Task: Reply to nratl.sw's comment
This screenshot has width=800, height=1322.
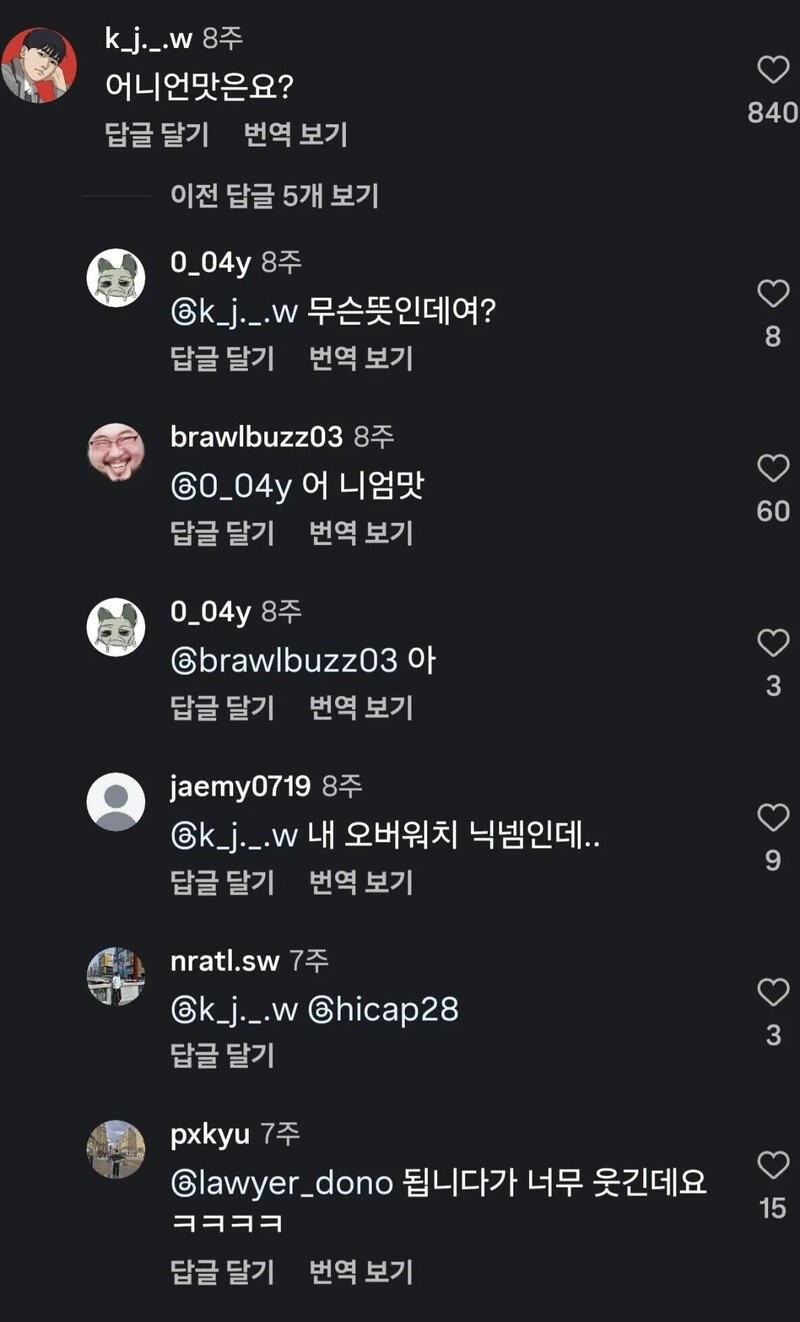Action: pyautogui.click(x=222, y=1055)
